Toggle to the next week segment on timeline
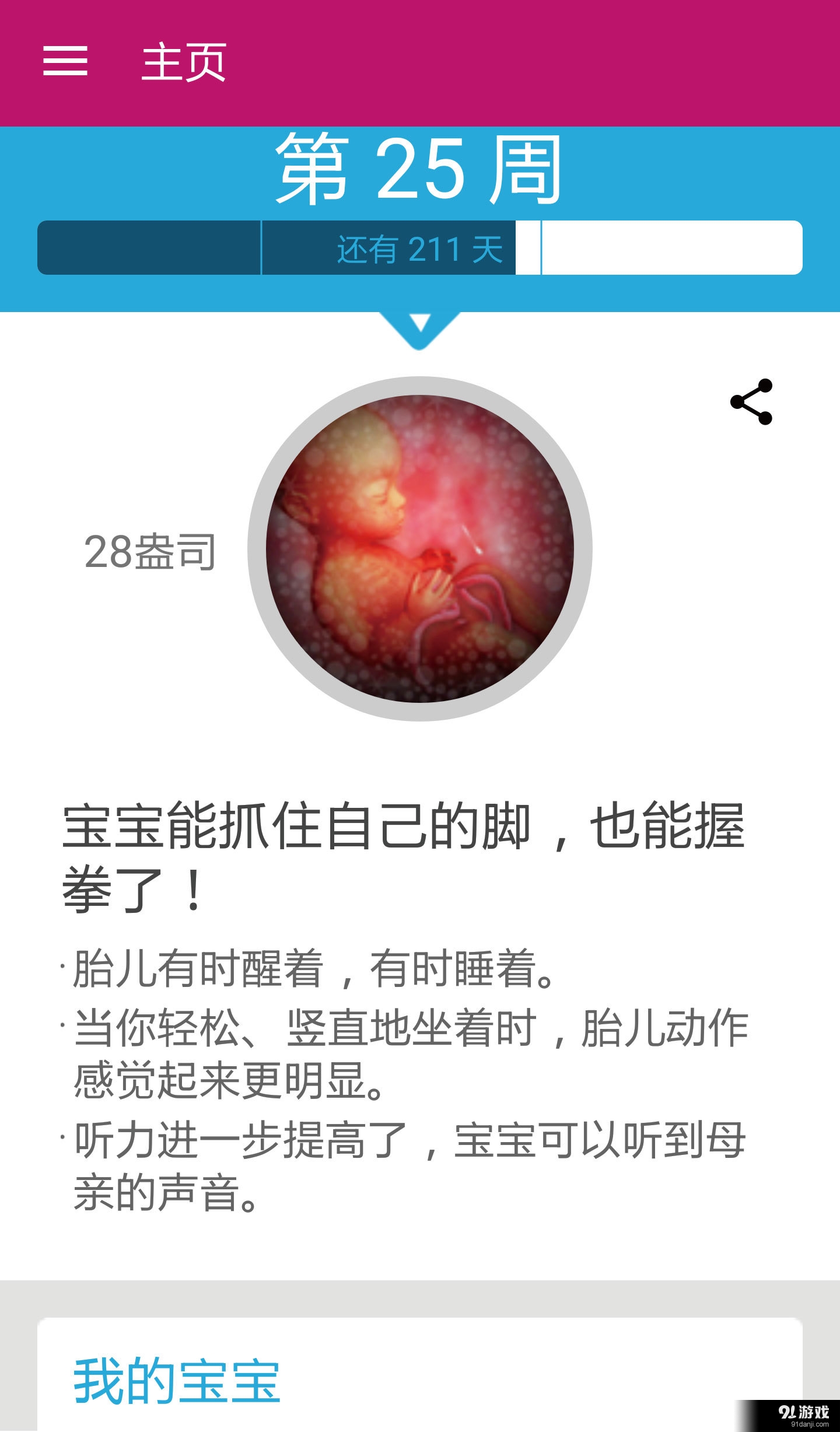840x1432 pixels. point(671,248)
